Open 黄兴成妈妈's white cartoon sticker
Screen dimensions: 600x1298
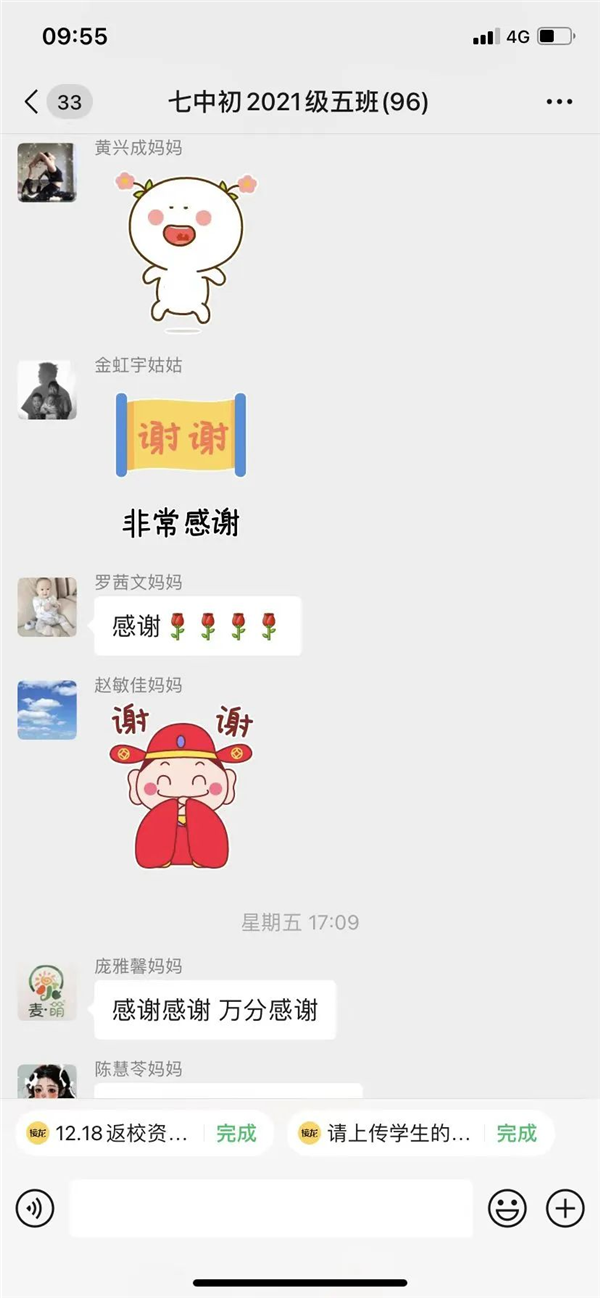click(185, 250)
